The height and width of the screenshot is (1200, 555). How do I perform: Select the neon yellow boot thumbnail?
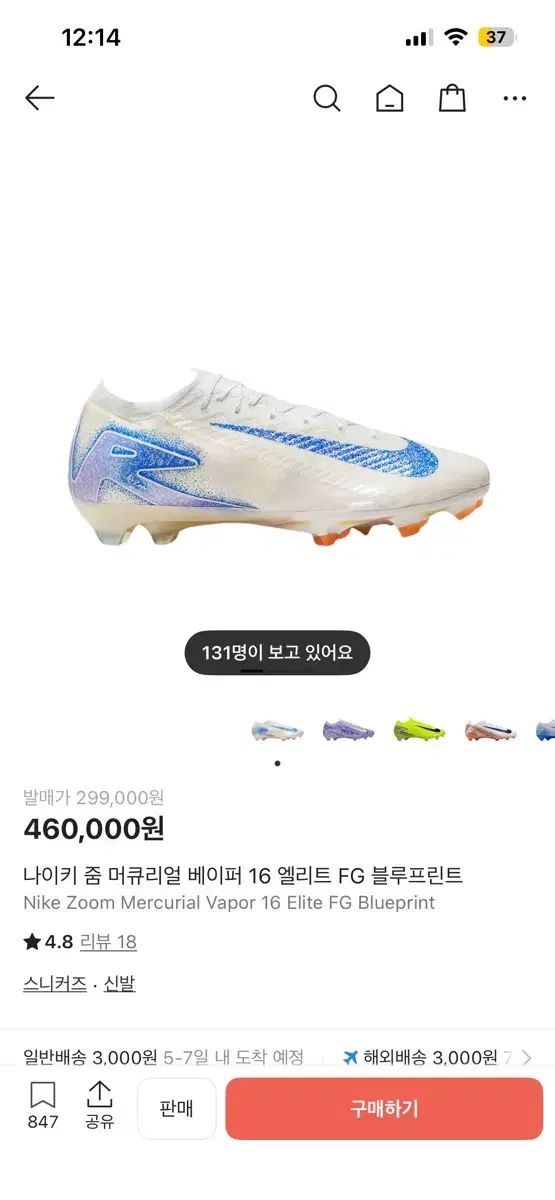419,729
